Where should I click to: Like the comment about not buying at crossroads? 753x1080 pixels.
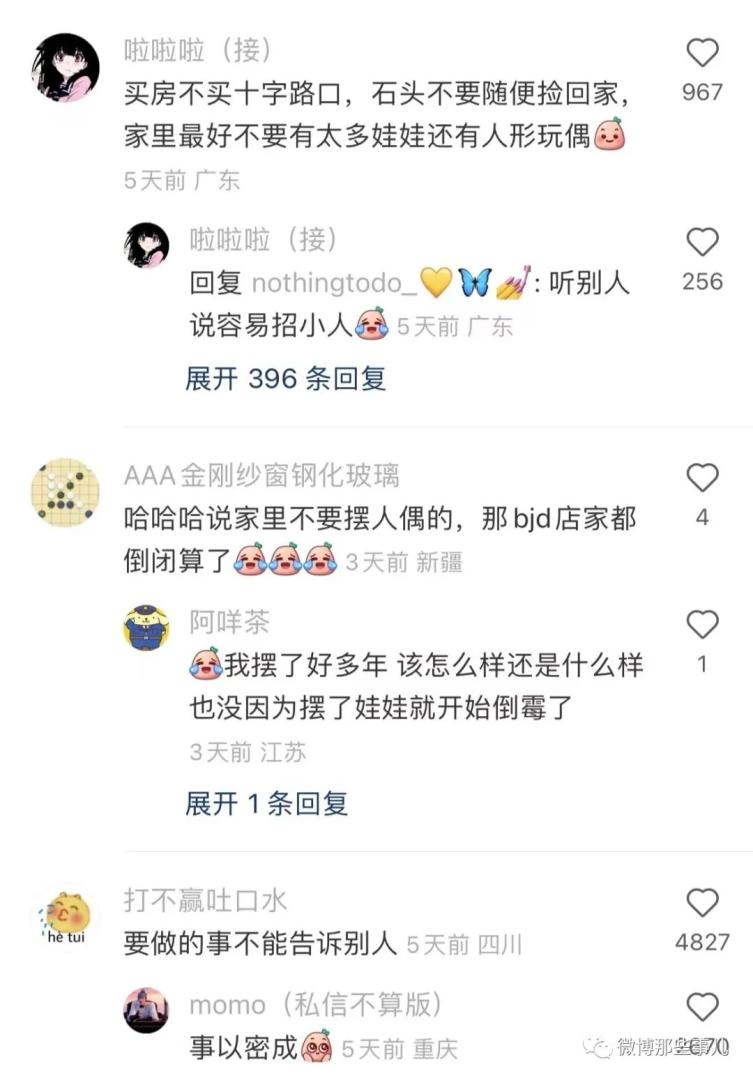coord(702,53)
